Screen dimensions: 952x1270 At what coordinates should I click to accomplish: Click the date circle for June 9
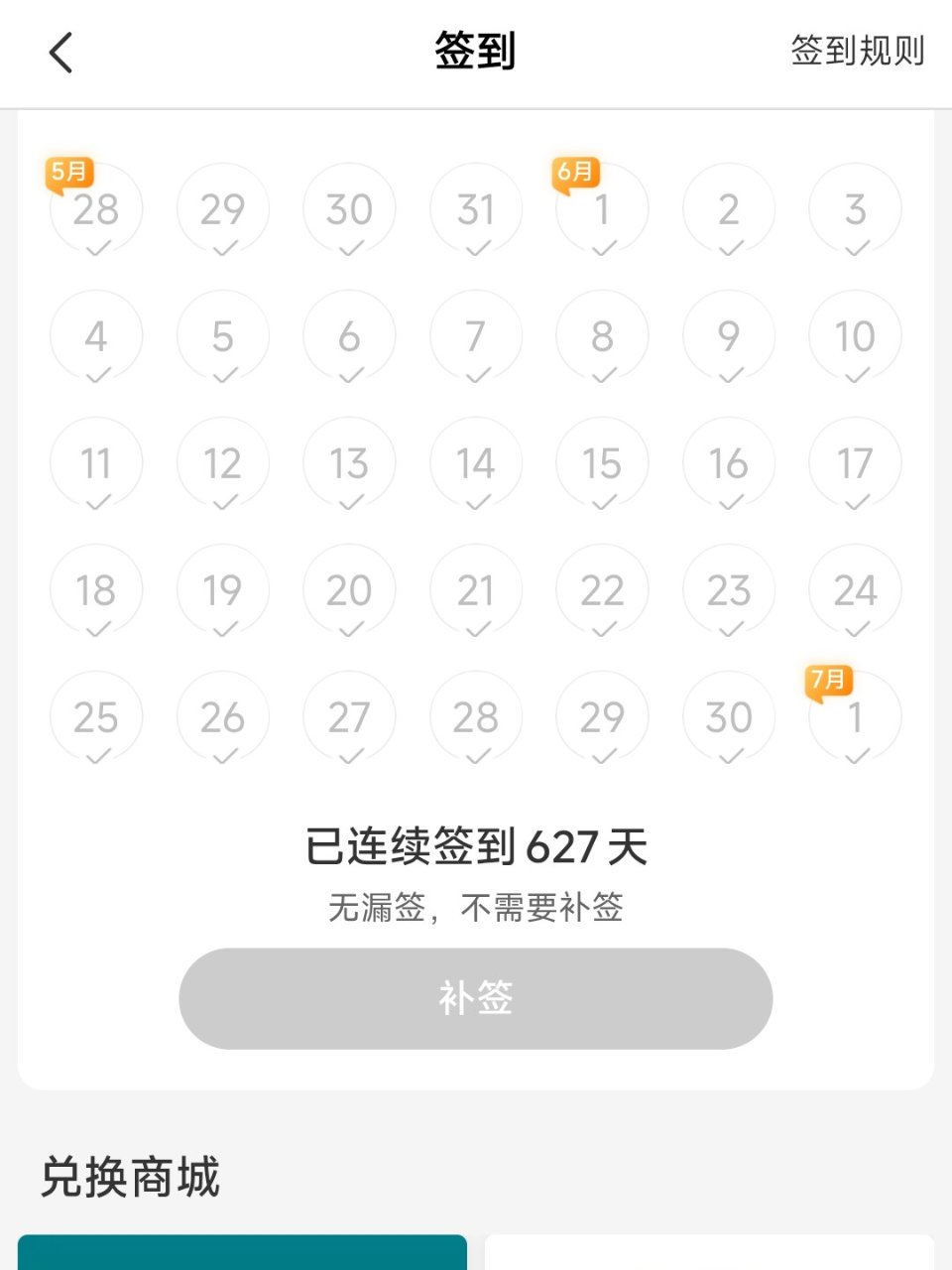(729, 336)
